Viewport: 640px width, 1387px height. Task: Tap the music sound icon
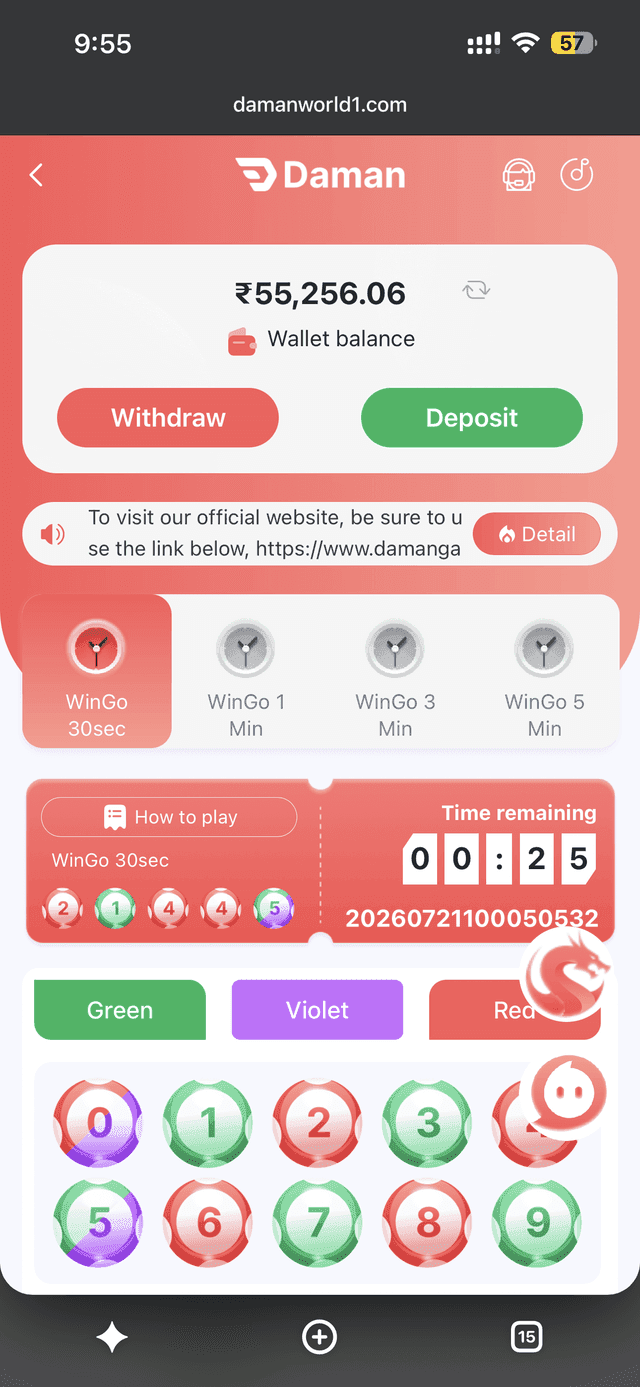[x=576, y=175]
